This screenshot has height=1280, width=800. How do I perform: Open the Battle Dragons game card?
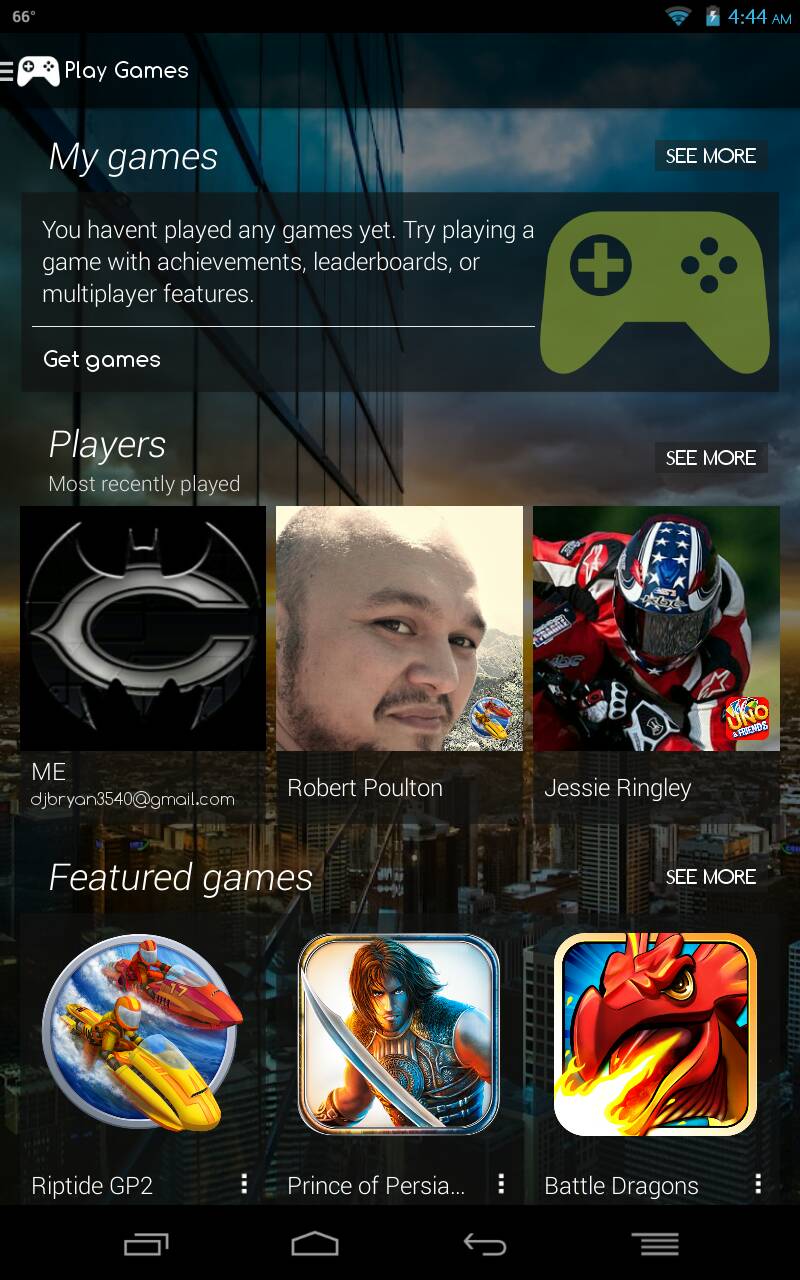click(x=655, y=1035)
